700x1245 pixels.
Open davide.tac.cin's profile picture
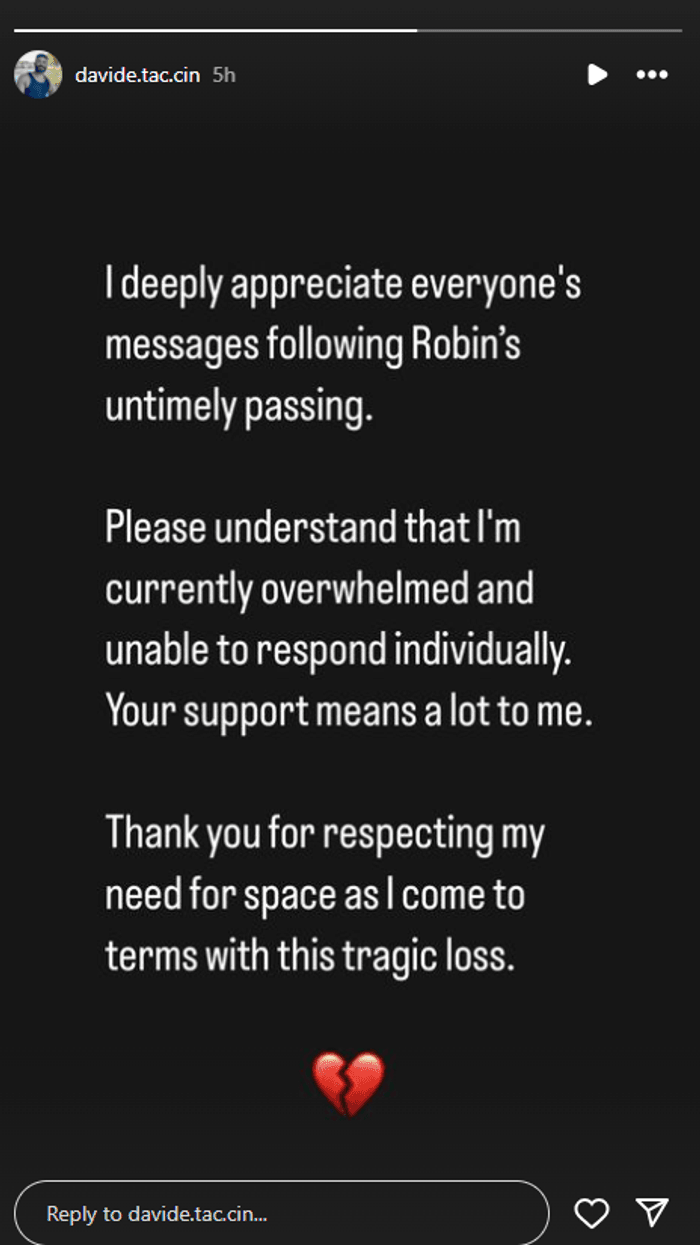coord(38,75)
